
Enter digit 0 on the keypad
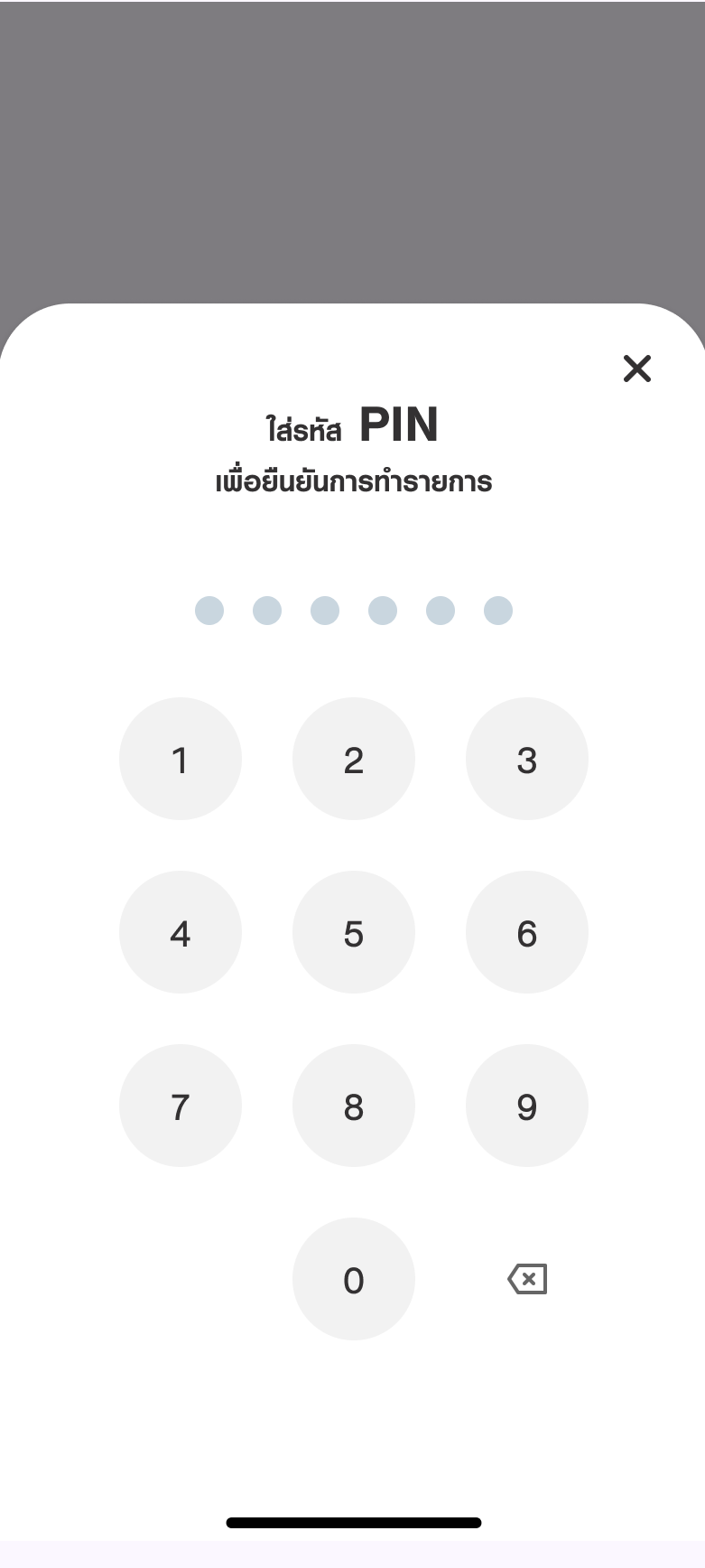coord(354,1279)
